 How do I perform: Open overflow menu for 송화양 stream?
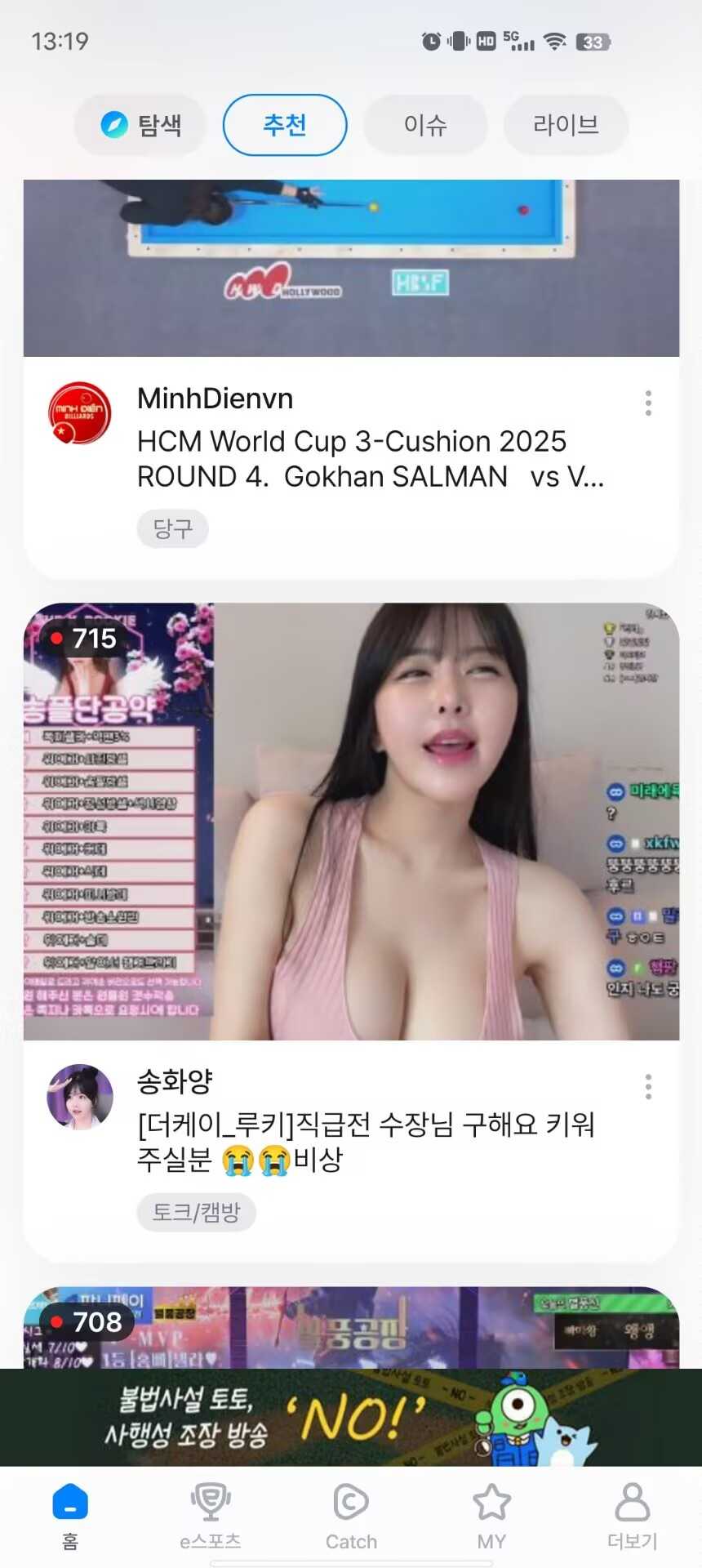tap(648, 1086)
